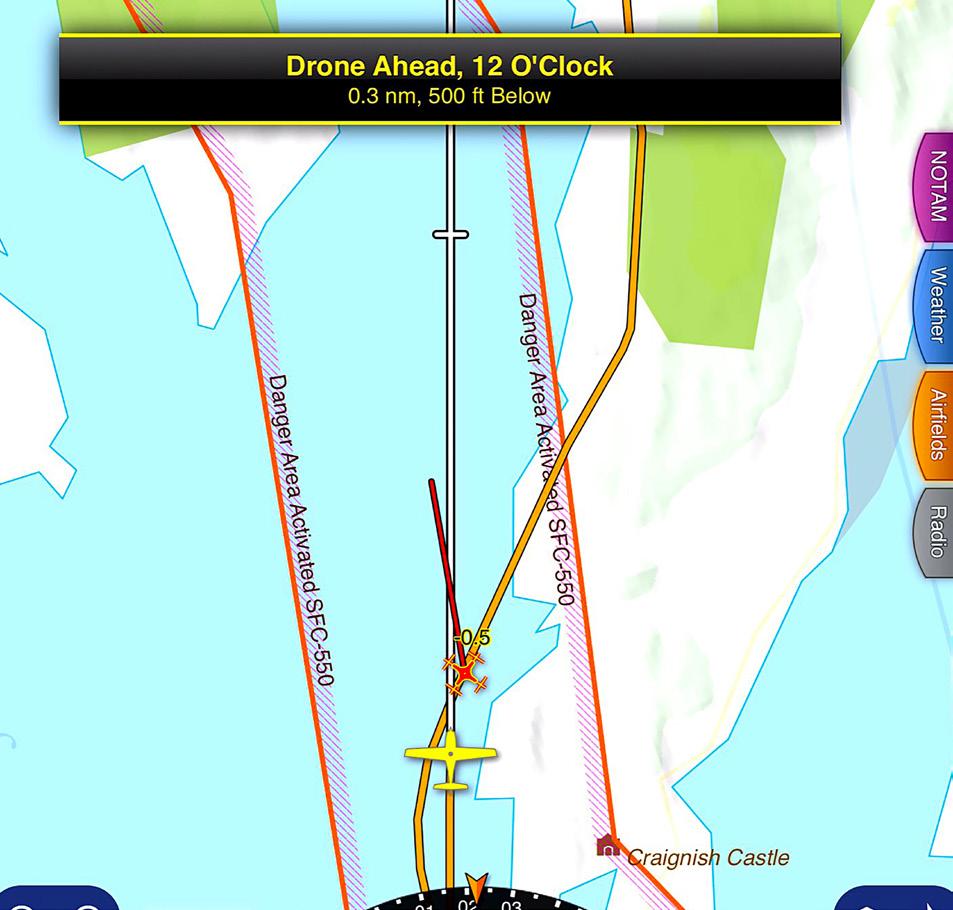
Task: Select the Craignish Castle map marker
Action: click(607, 846)
